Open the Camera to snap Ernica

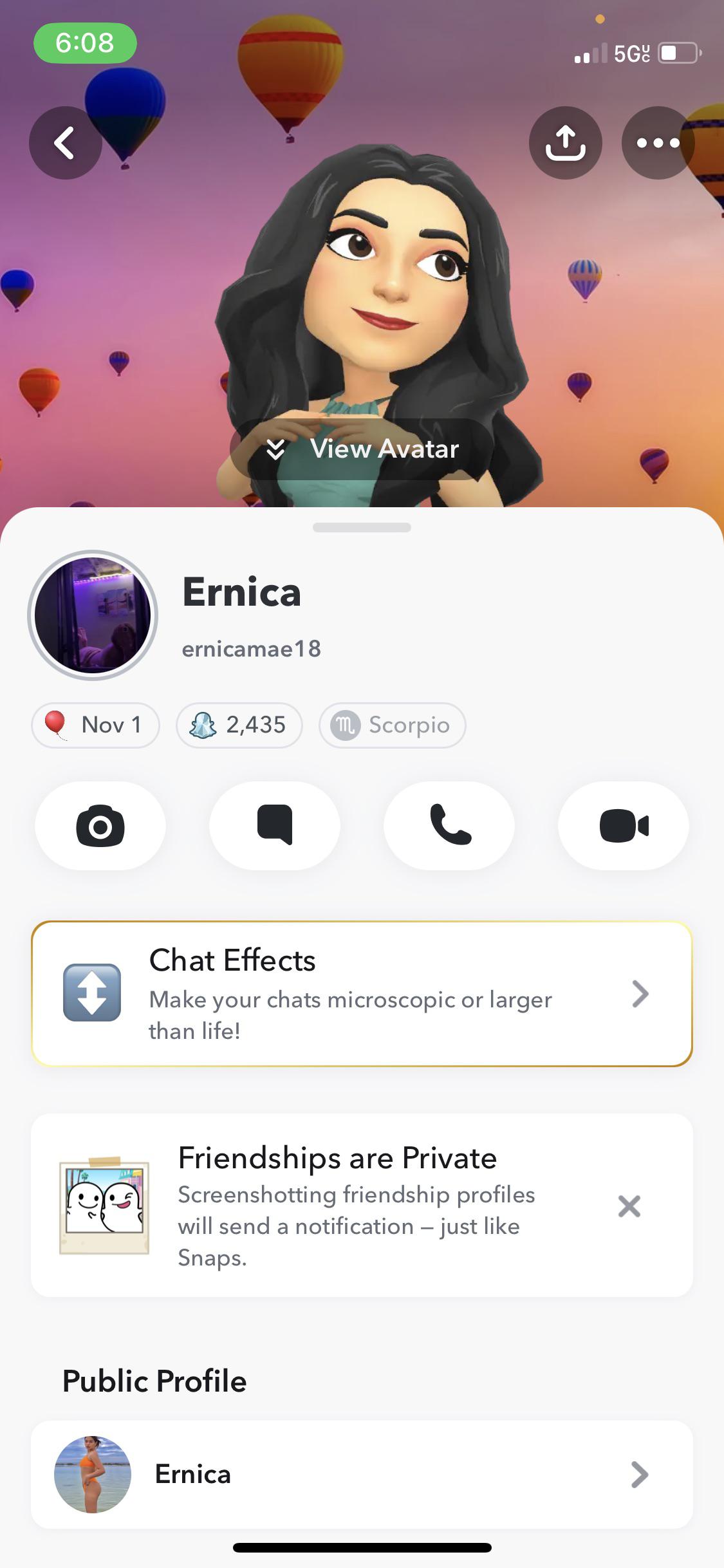point(100,826)
